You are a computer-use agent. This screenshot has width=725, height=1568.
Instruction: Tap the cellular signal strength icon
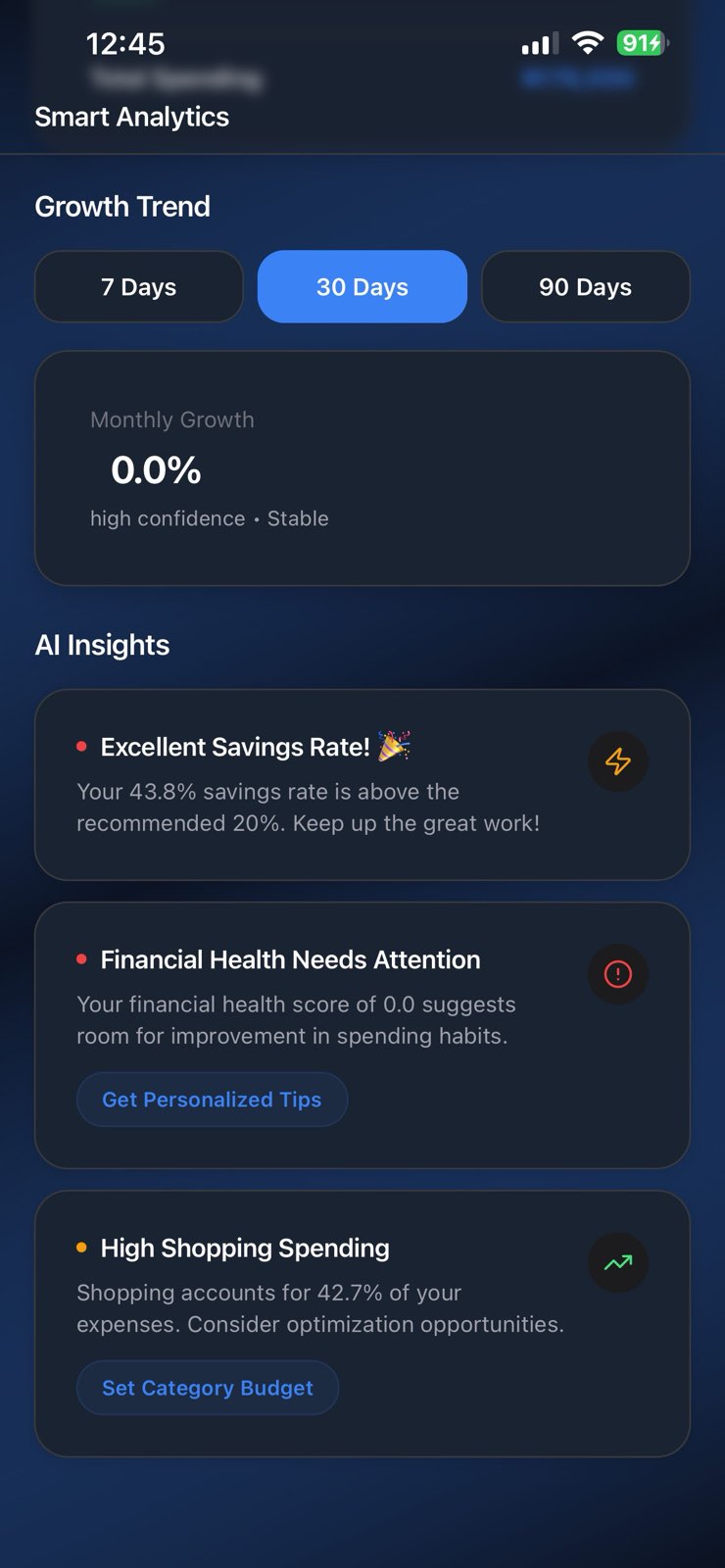[x=540, y=43]
